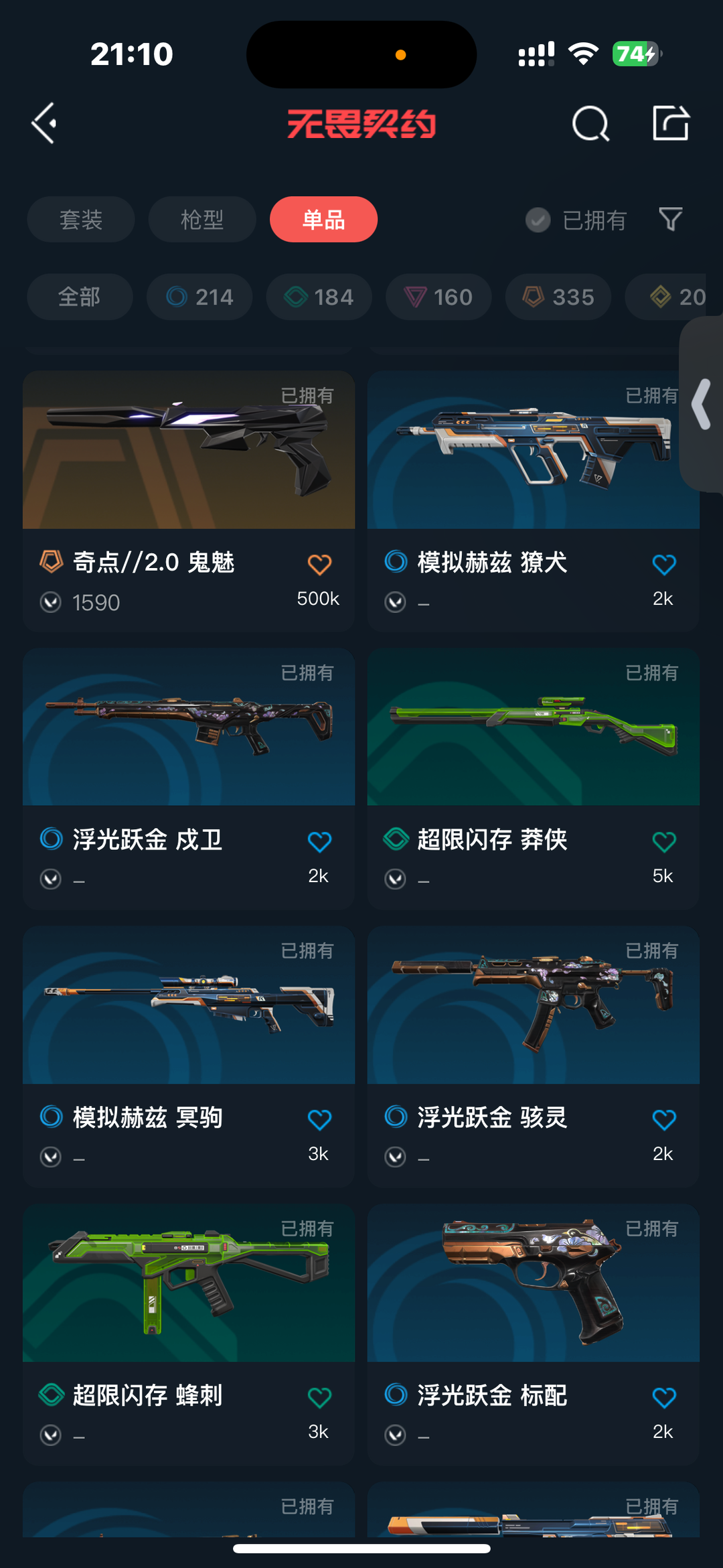Filter by the 184 tier chip
The image size is (723, 1568).
(319, 297)
